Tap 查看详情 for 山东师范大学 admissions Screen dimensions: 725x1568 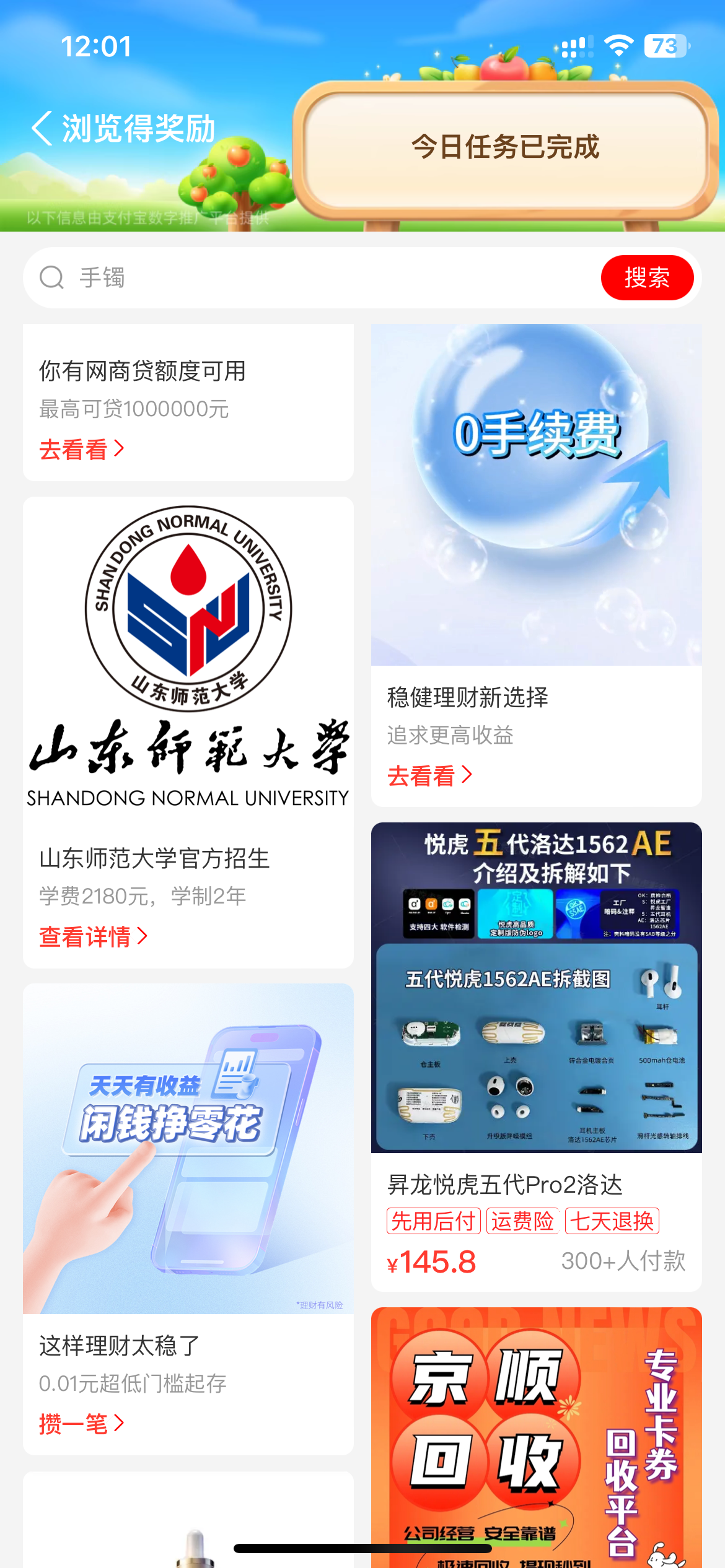coord(93,937)
